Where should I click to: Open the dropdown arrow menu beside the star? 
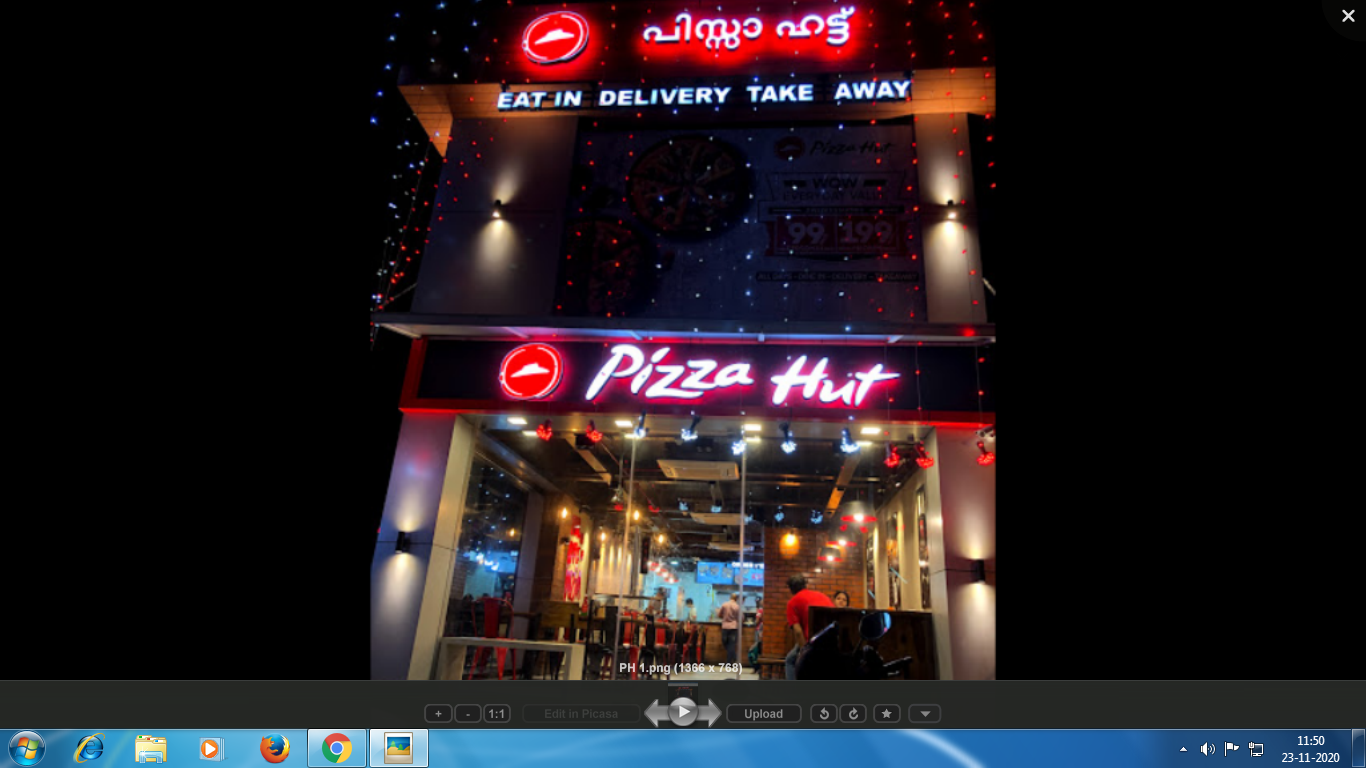925,714
